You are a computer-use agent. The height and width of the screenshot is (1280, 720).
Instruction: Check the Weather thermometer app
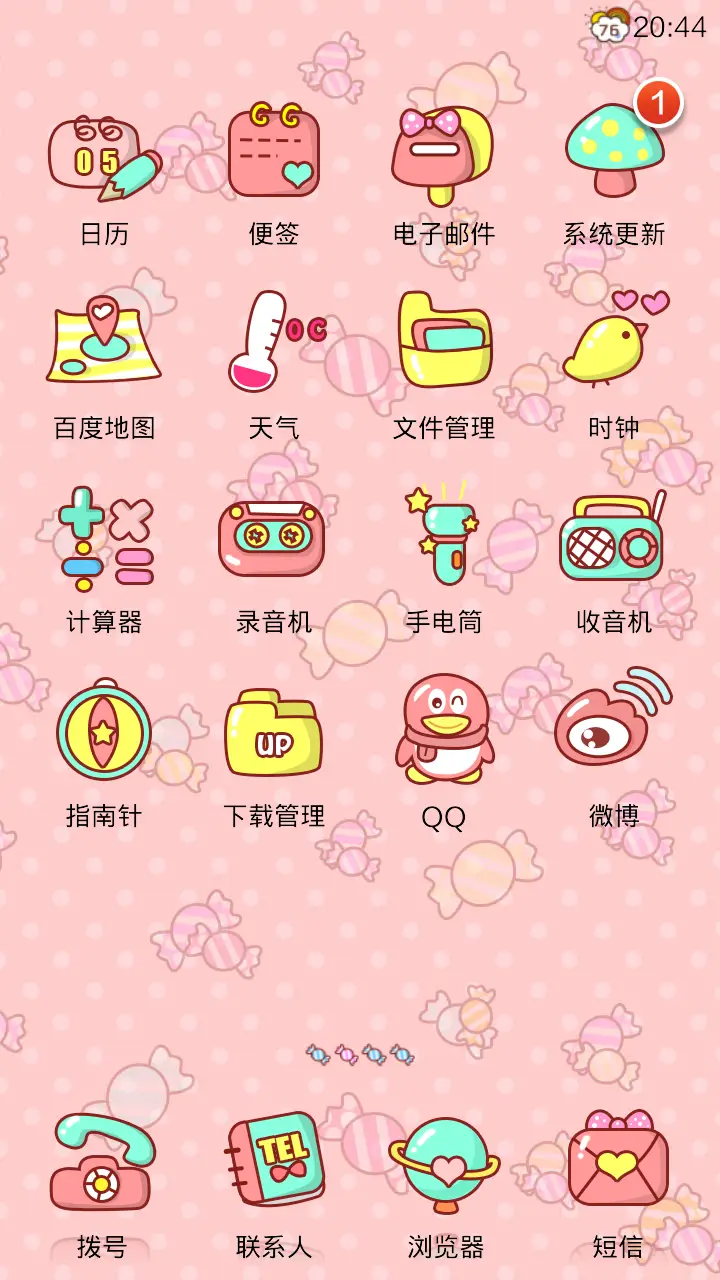[275, 340]
